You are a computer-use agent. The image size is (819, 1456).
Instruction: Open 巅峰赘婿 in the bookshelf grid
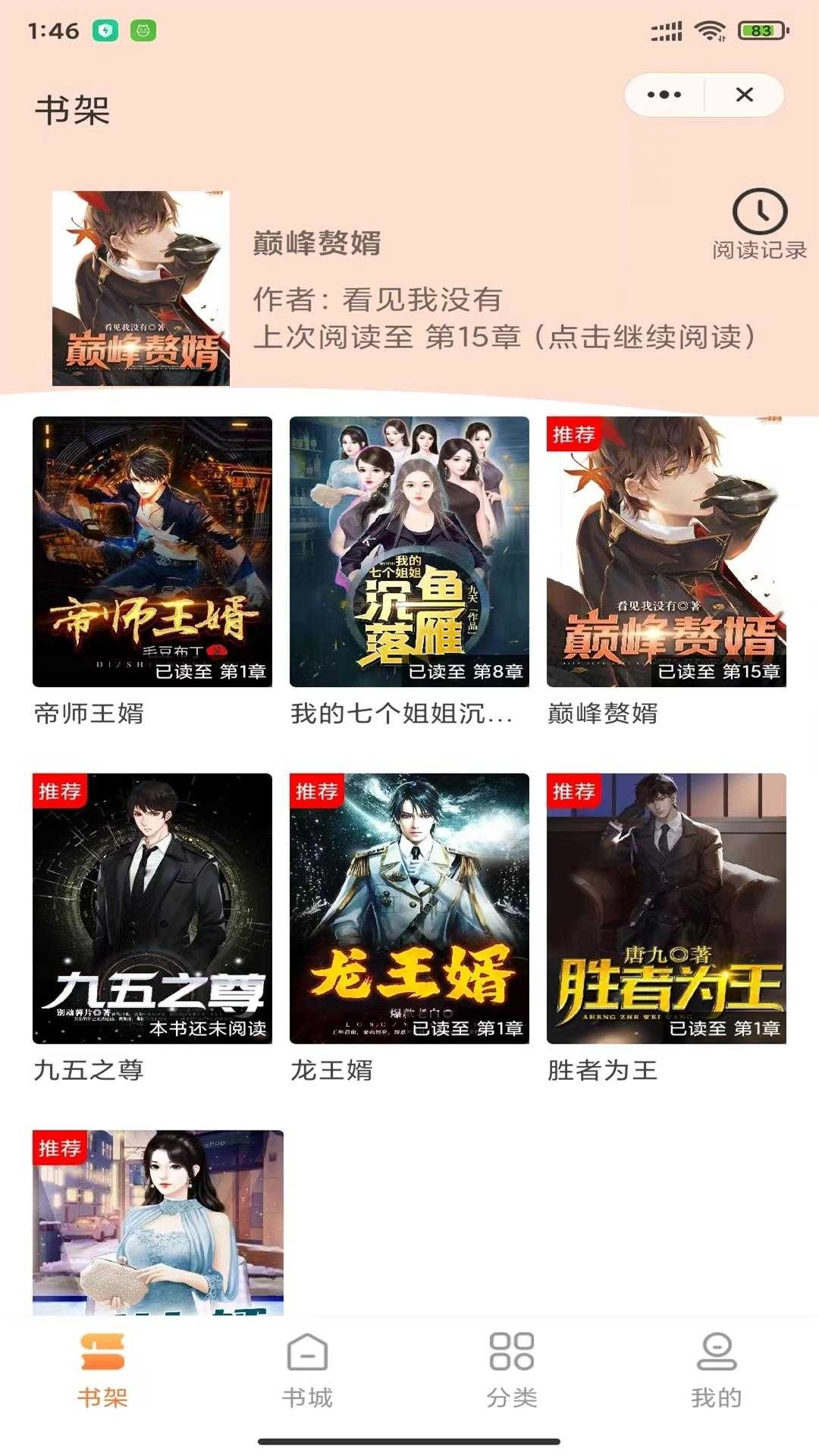pos(666,551)
